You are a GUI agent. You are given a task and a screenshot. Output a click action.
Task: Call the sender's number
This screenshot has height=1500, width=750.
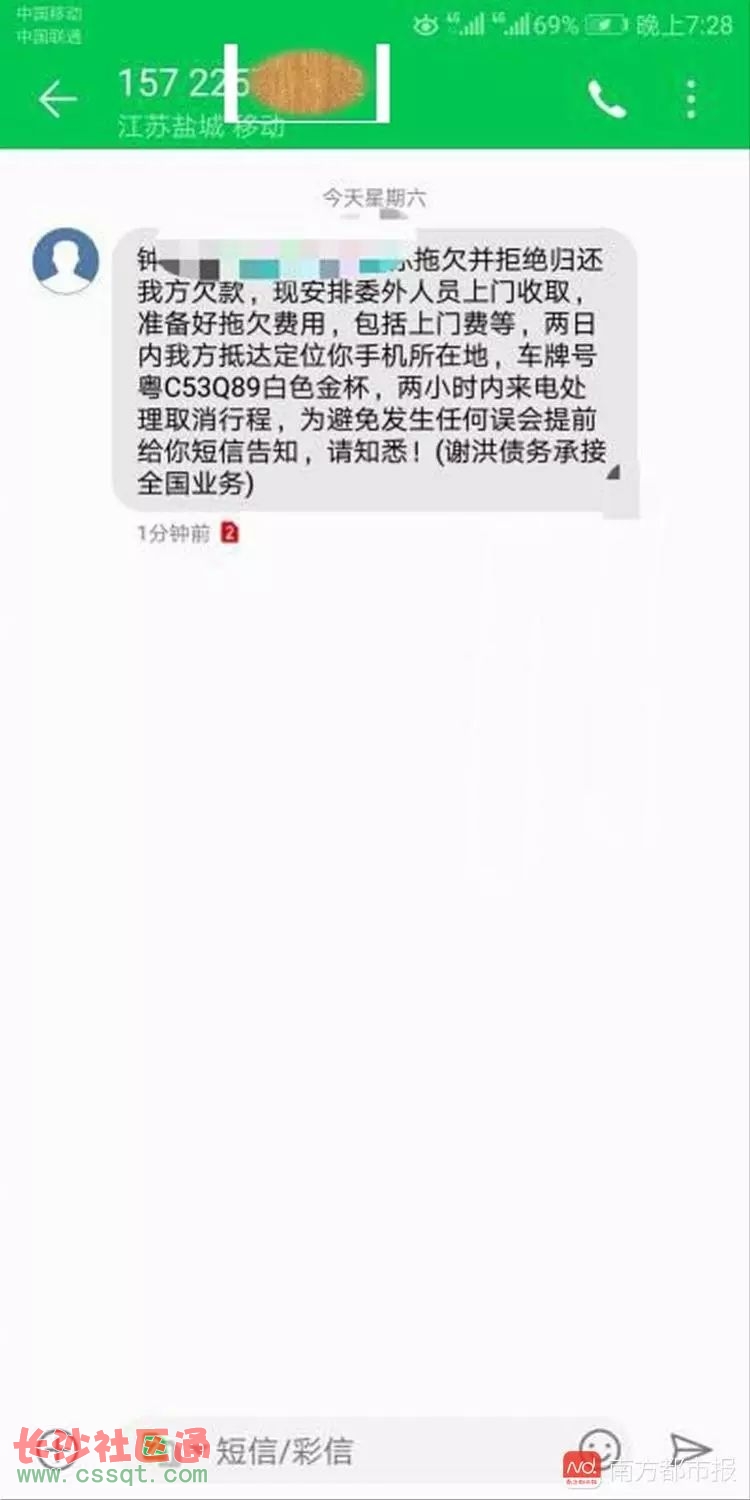pyautogui.click(x=607, y=99)
